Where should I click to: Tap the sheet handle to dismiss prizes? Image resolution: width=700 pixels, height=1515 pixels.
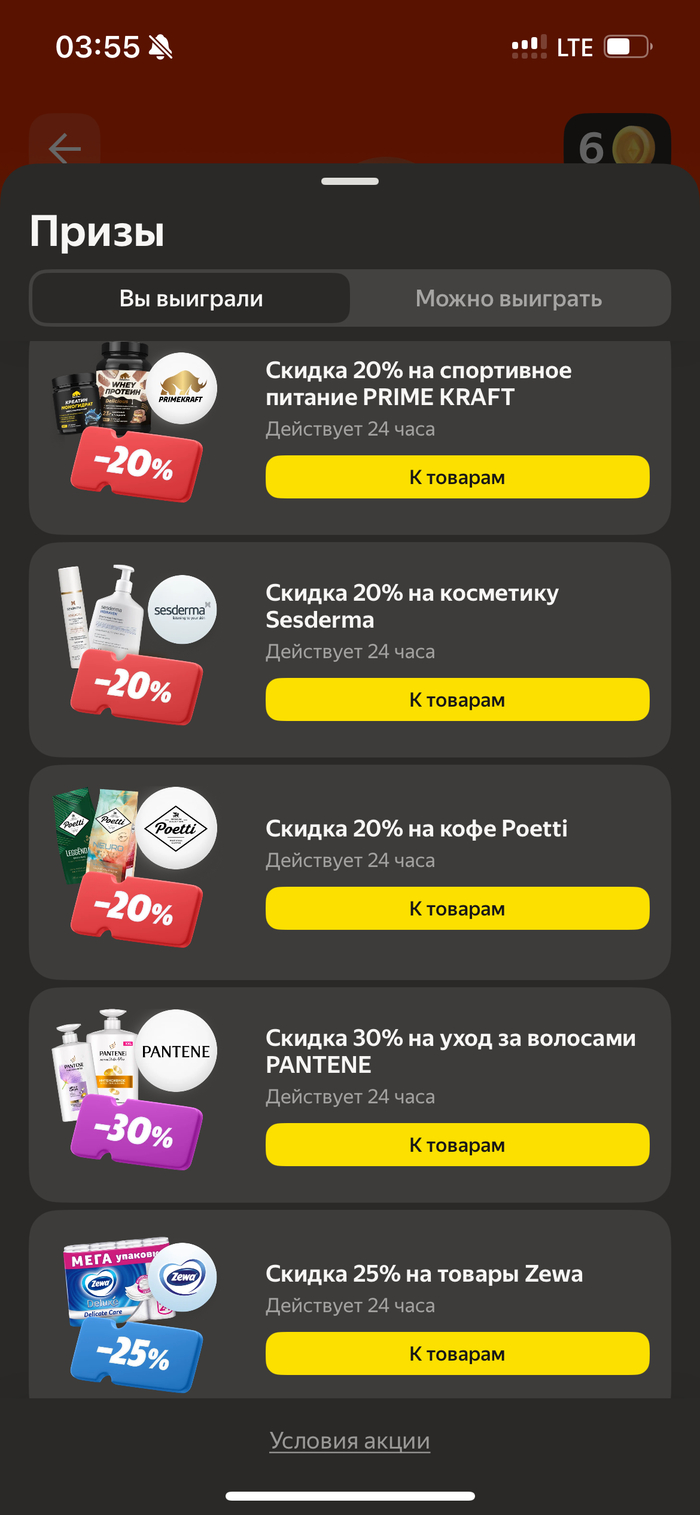click(350, 182)
